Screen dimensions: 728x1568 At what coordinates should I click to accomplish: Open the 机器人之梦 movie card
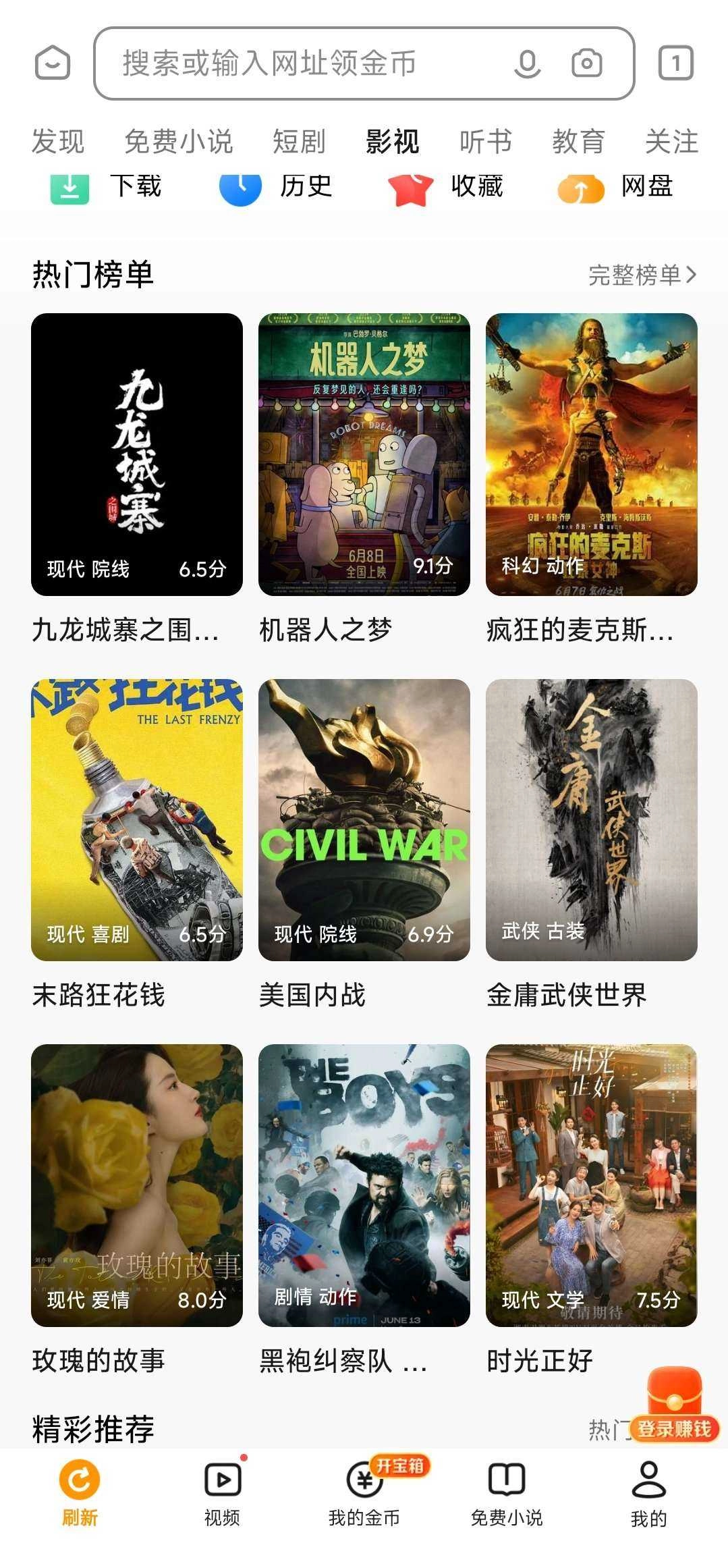[364, 454]
